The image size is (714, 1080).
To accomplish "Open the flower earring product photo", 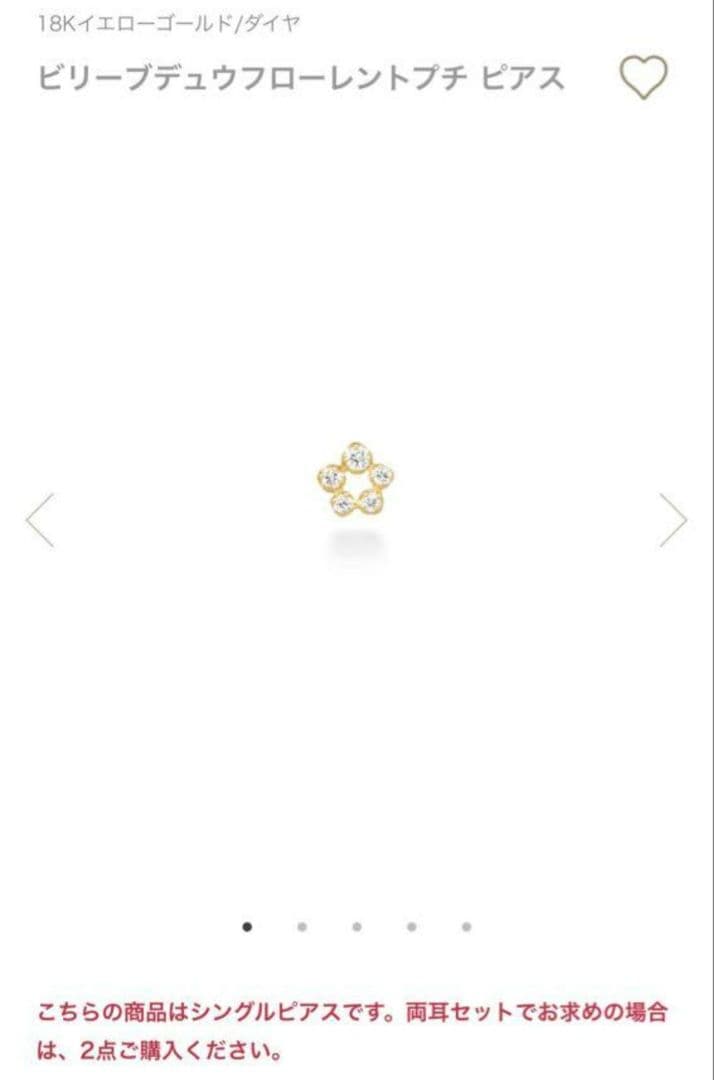I will point(355,480).
